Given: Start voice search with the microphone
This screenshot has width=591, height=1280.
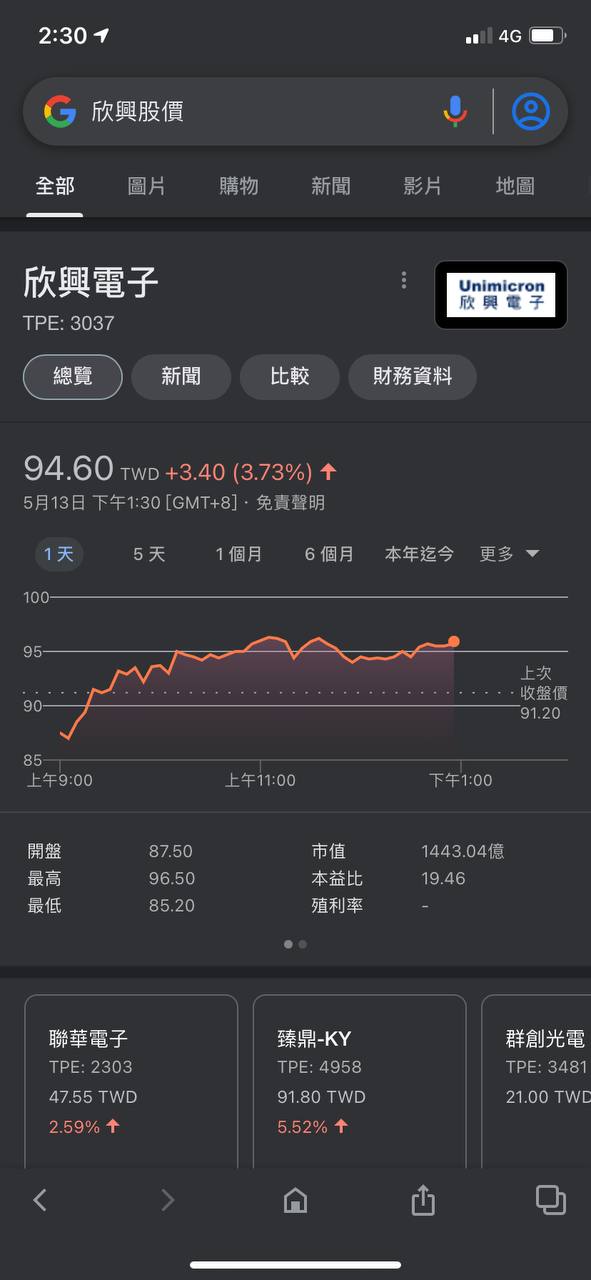Looking at the screenshot, I should coord(455,111).
